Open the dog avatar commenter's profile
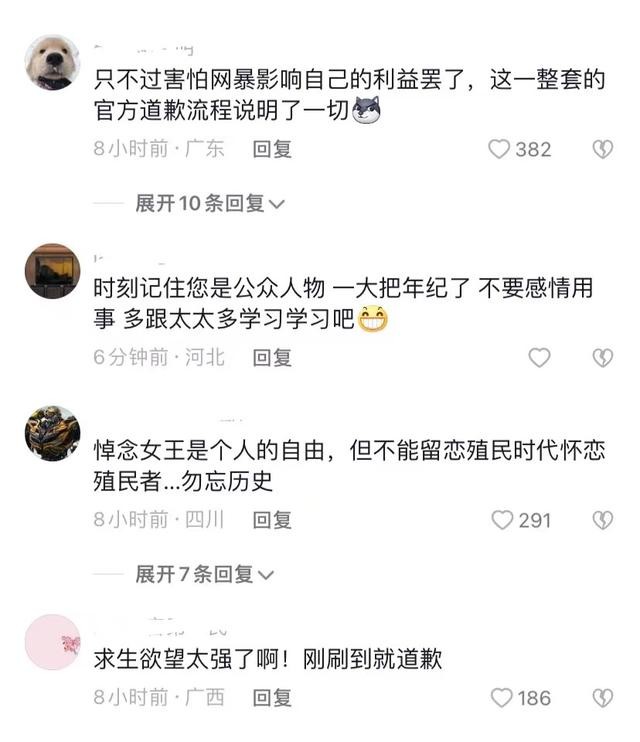 point(52,62)
